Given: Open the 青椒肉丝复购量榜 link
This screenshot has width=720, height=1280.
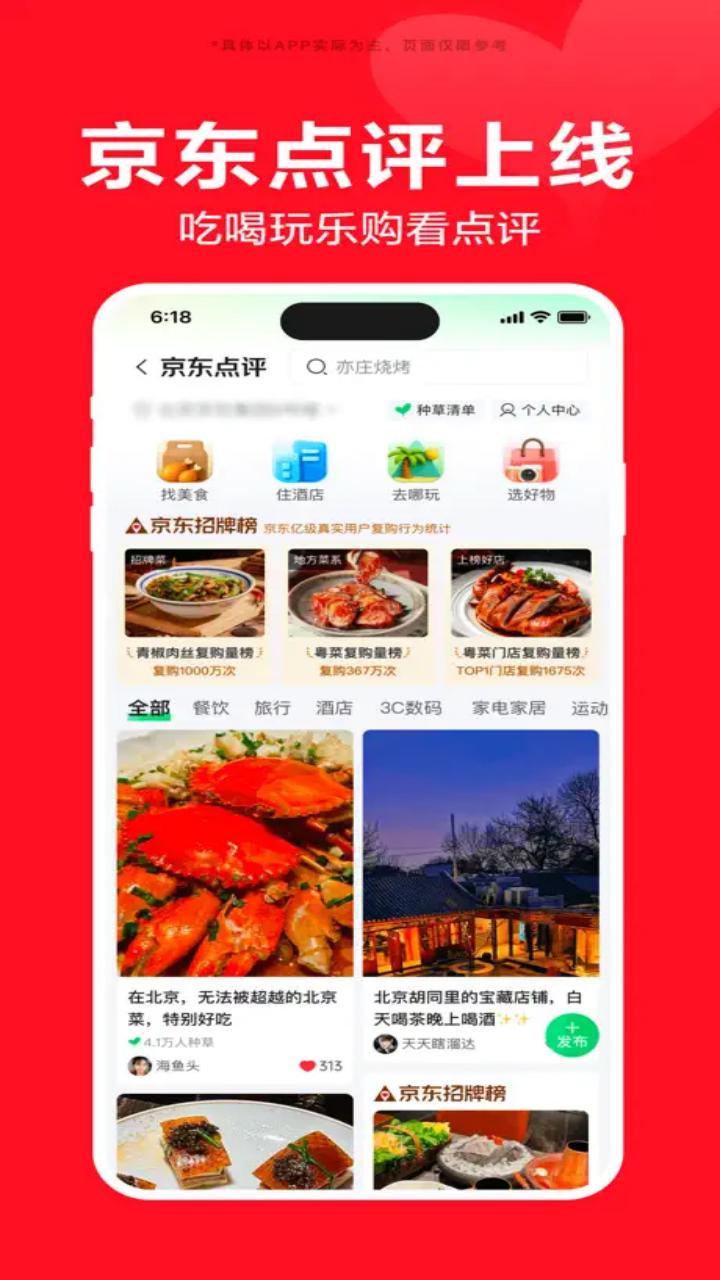Looking at the screenshot, I should (x=196, y=650).
